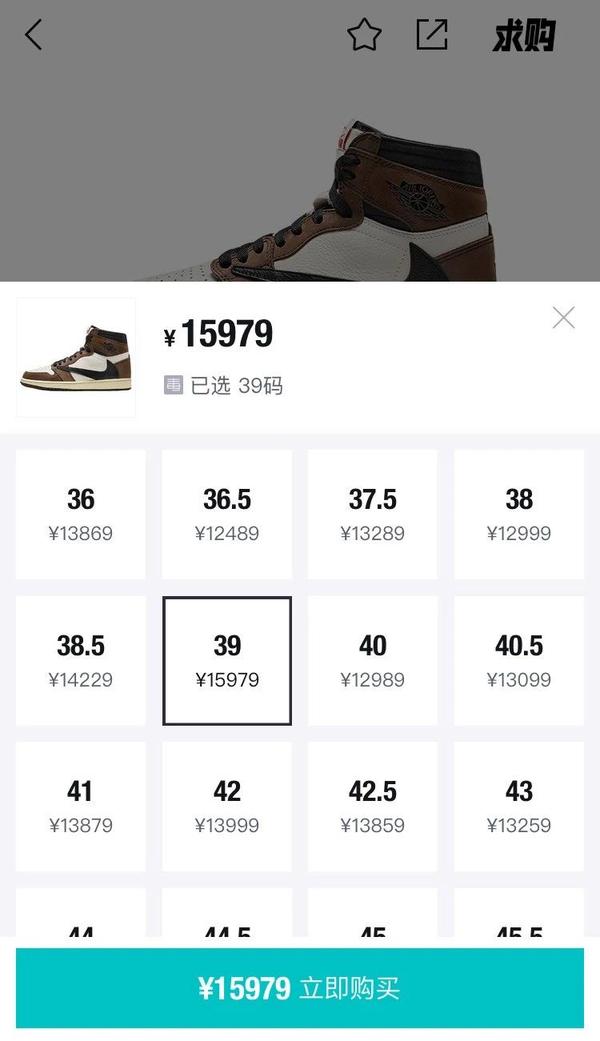The image size is (600, 1041).
Task: Open the sneaker thumbnail in the panel
Action: click(x=76, y=357)
